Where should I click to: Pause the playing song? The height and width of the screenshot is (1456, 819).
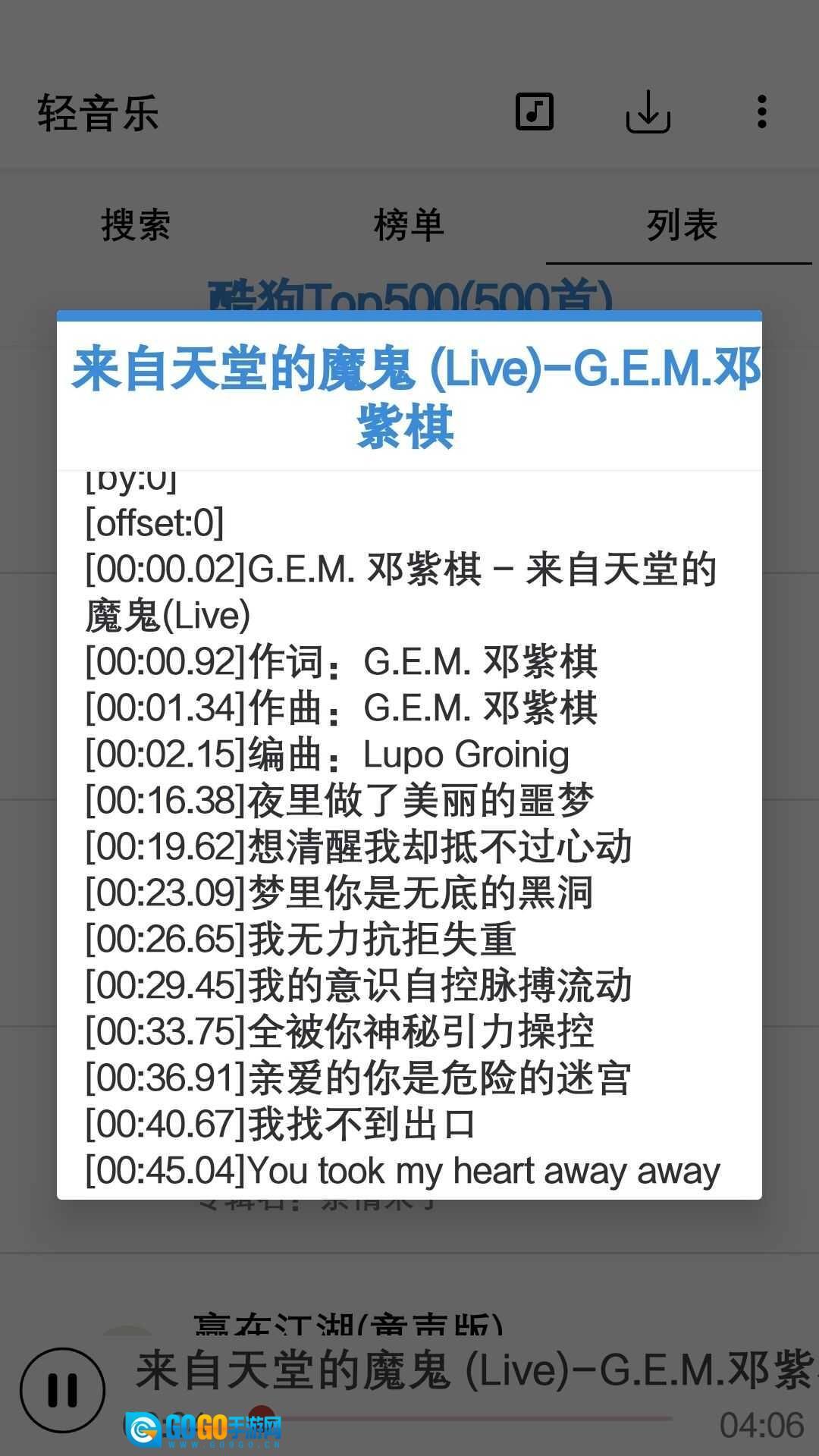pyautogui.click(x=62, y=1389)
